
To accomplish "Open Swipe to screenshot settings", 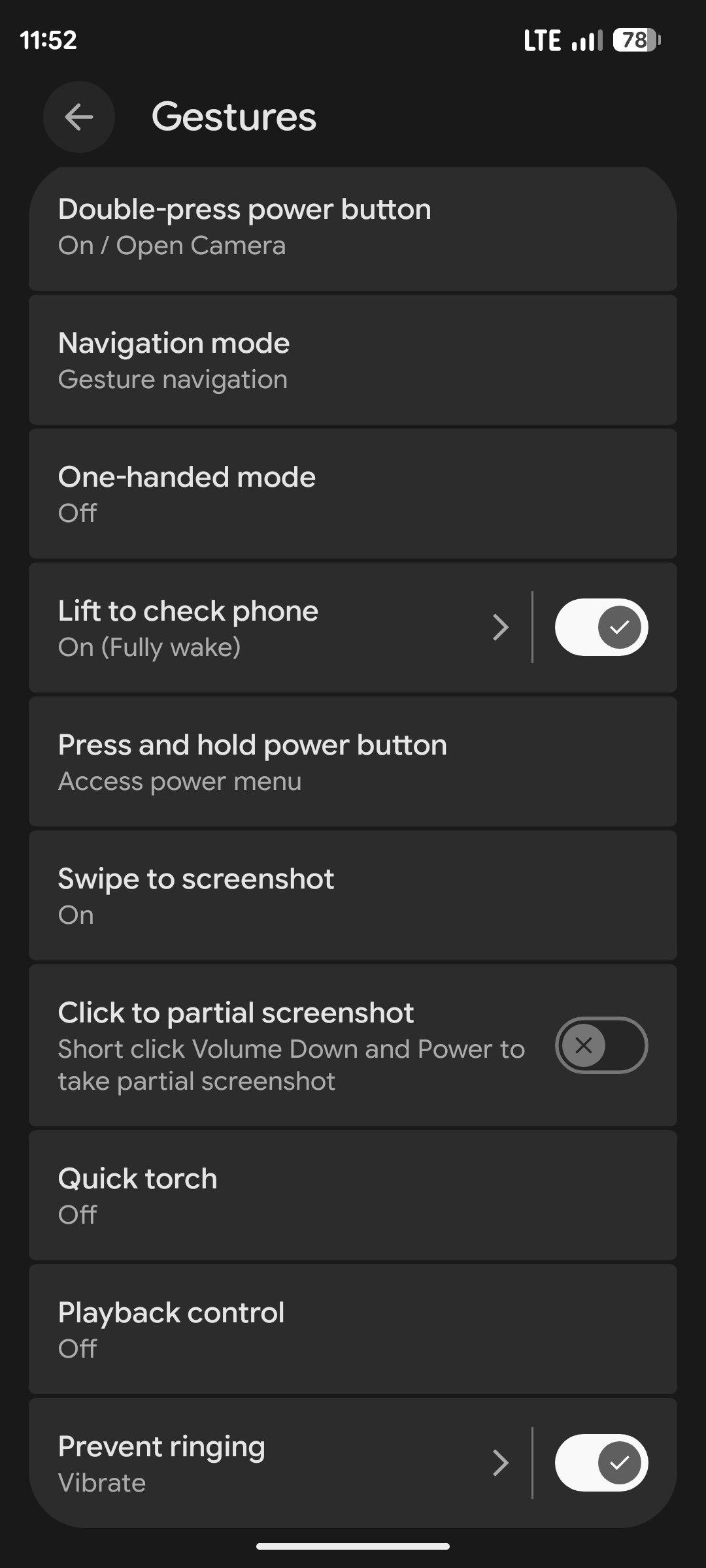I will 353,896.
